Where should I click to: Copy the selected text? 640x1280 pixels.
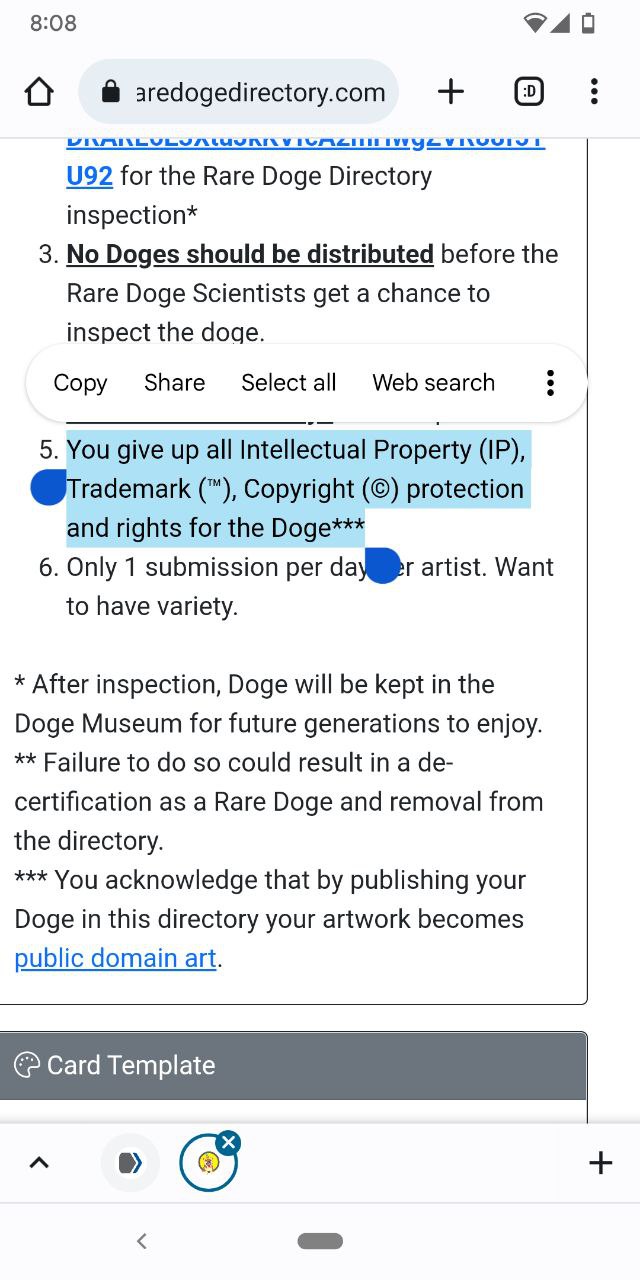(80, 383)
